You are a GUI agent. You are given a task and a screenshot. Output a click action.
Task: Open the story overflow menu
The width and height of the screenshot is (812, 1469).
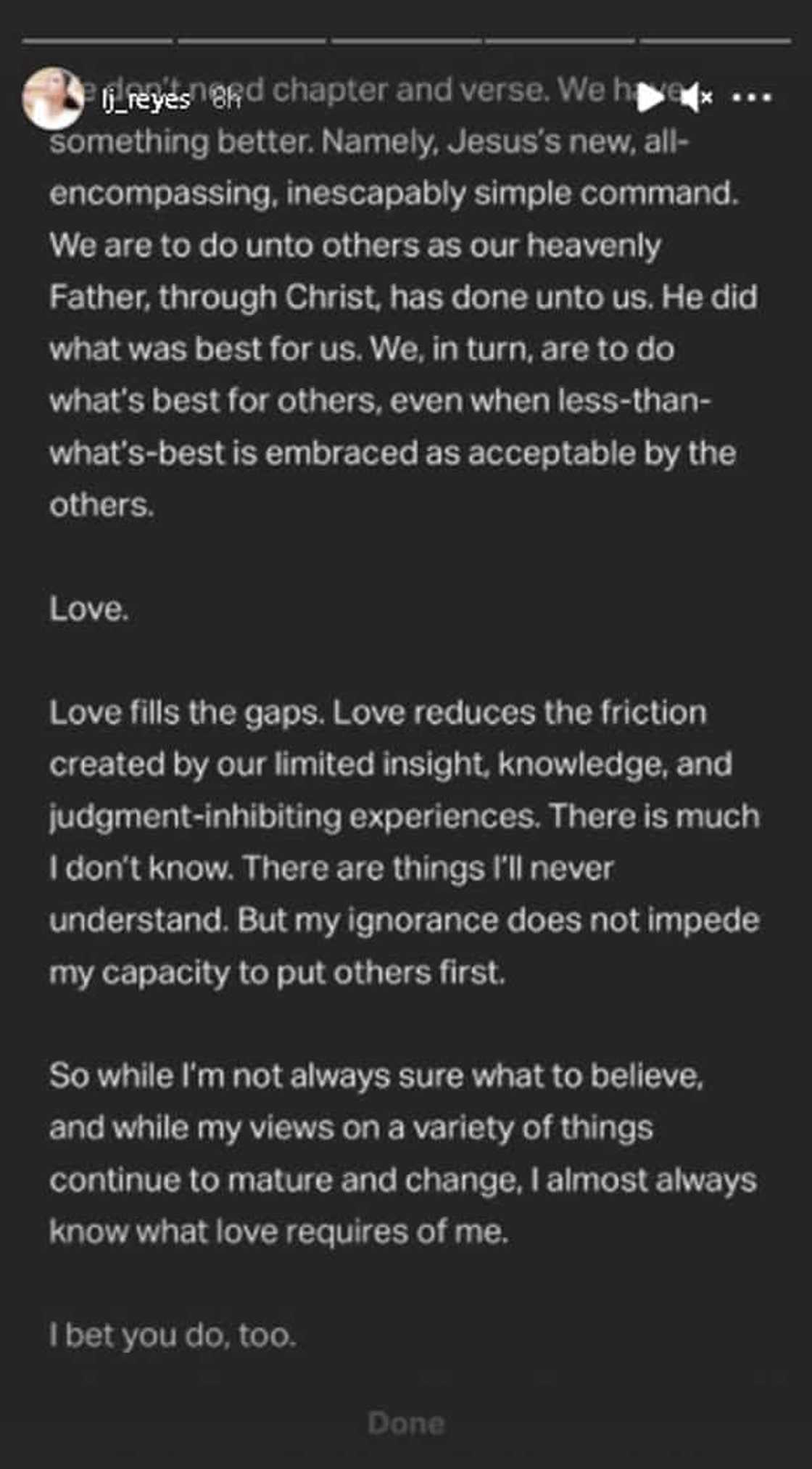click(x=752, y=97)
